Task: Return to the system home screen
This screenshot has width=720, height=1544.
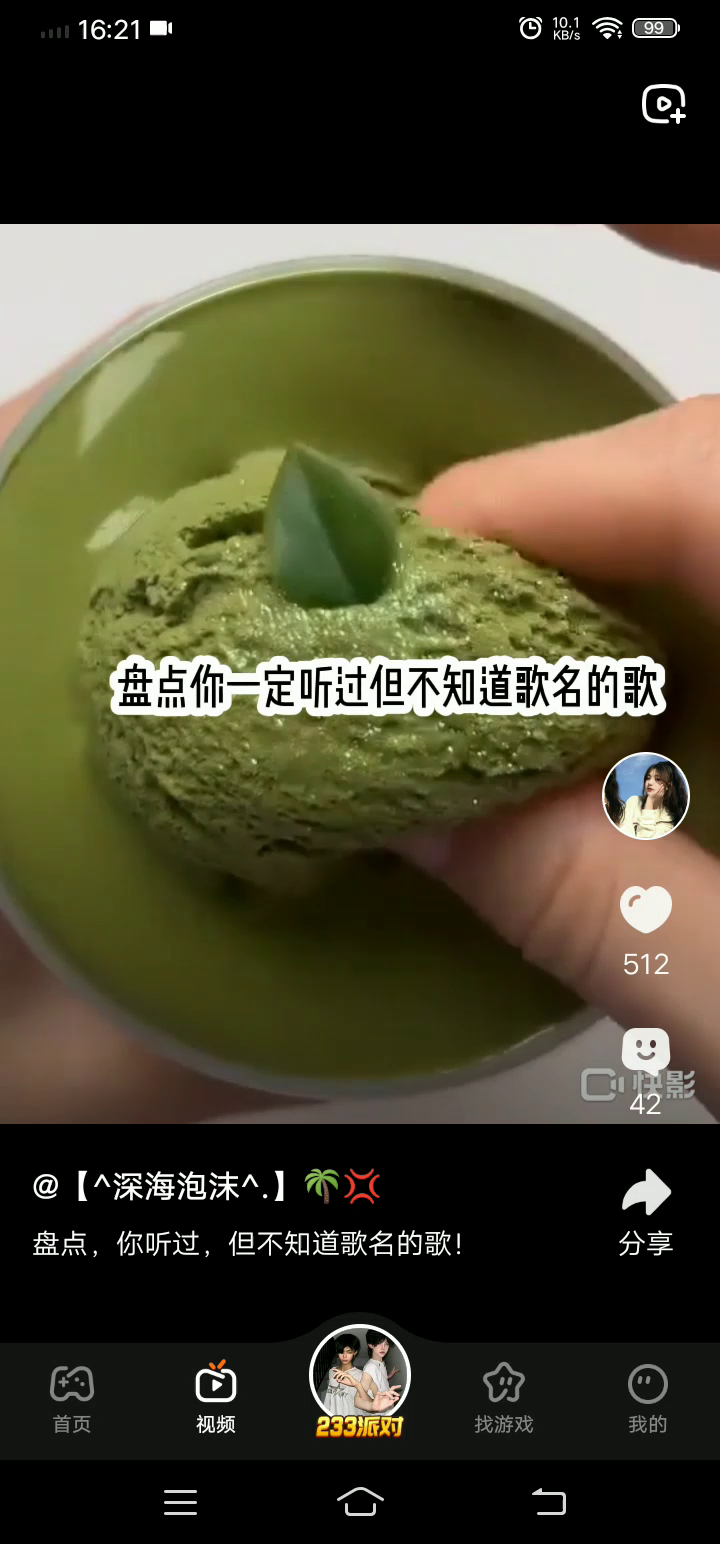Action: pyautogui.click(x=360, y=1501)
